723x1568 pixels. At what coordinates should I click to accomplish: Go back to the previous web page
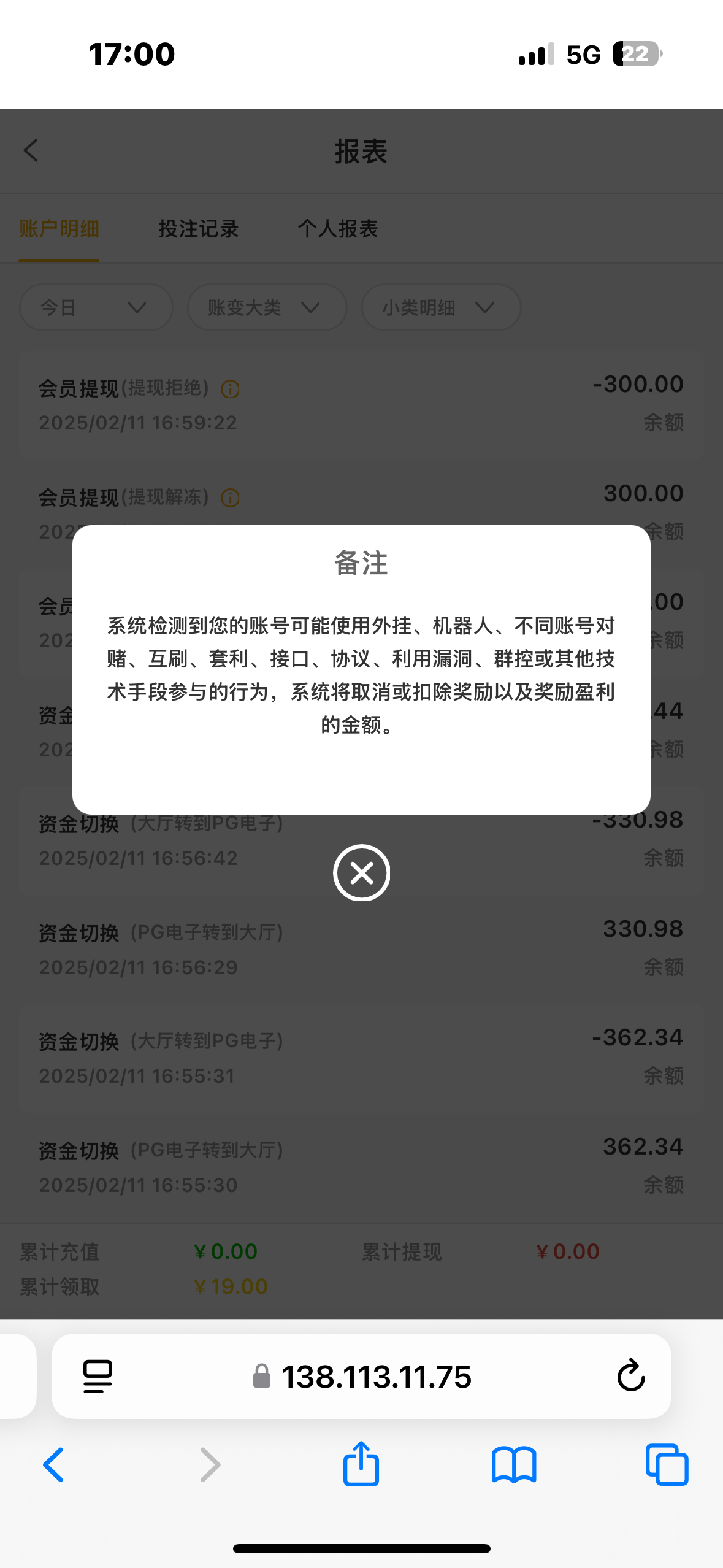coord(53,1465)
